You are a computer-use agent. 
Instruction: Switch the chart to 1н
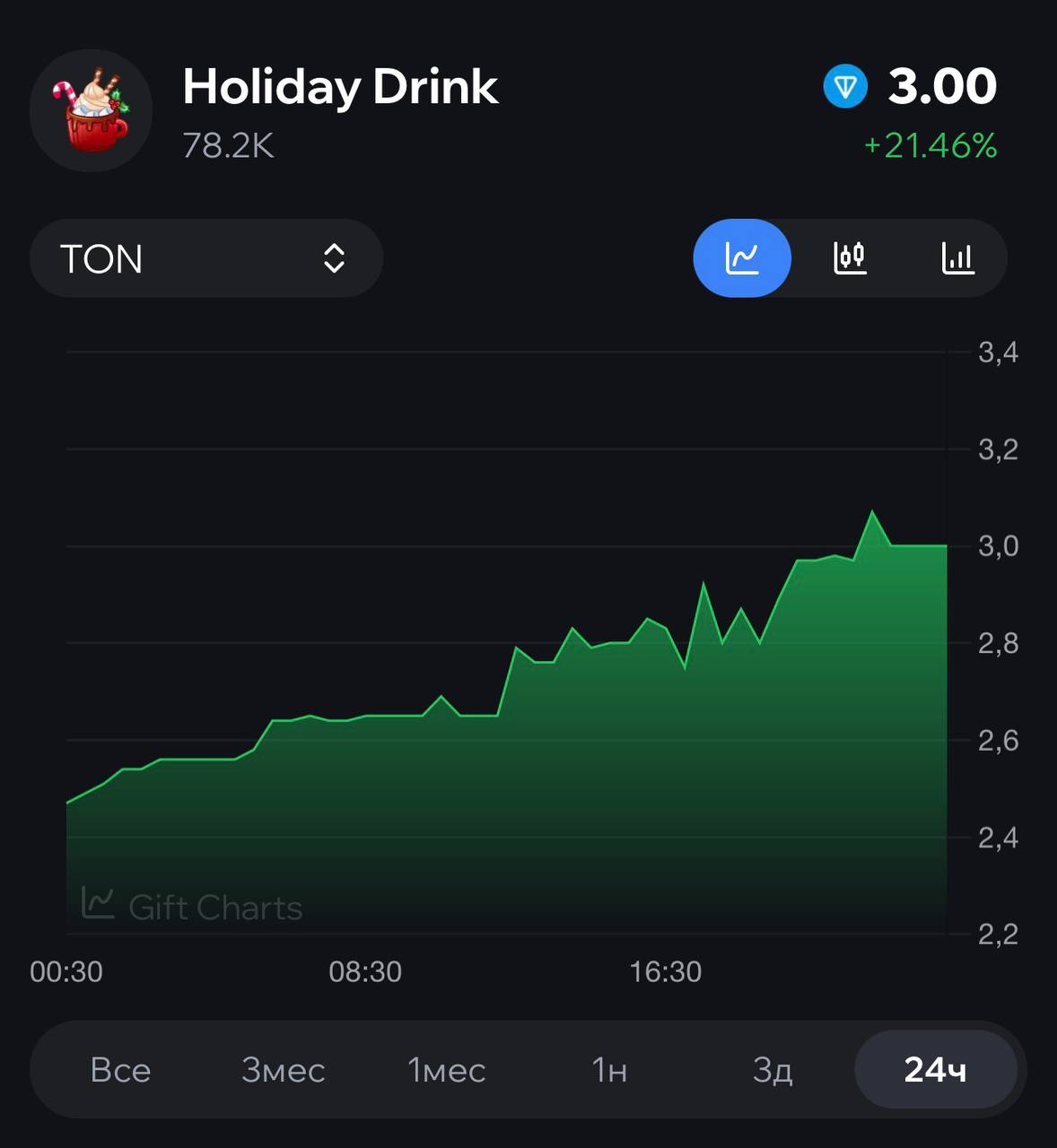(609, 1070)
